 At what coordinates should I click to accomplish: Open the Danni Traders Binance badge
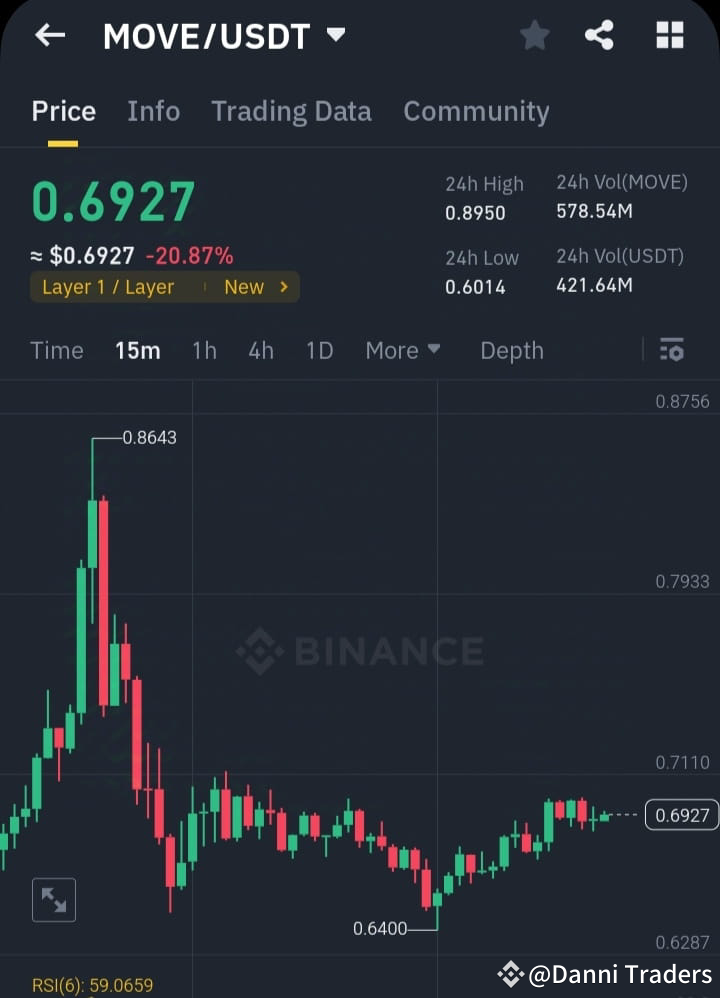pyautogui.click(x=603, y=973)
